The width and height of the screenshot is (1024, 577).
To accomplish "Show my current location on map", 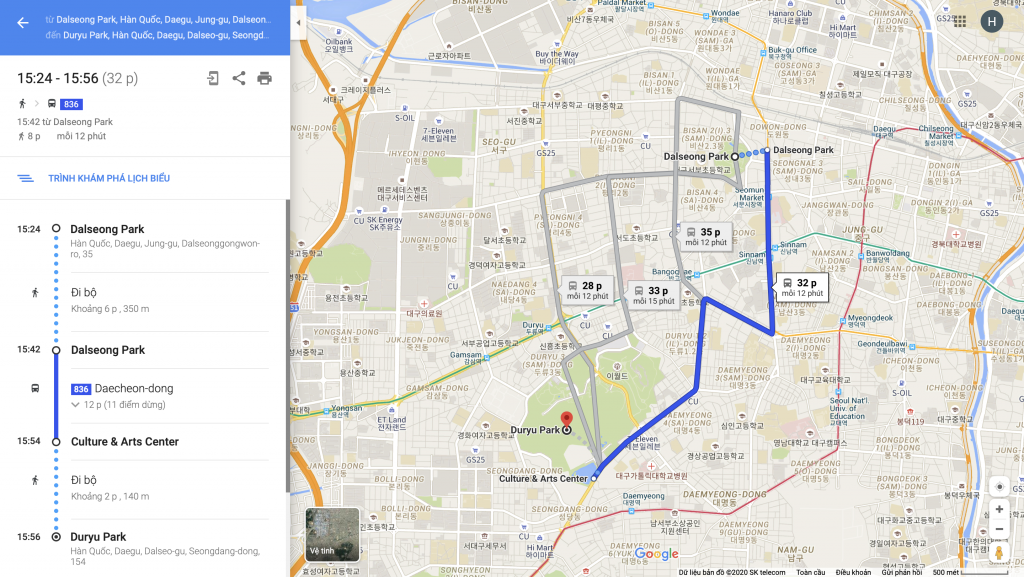I will point(998,486).
